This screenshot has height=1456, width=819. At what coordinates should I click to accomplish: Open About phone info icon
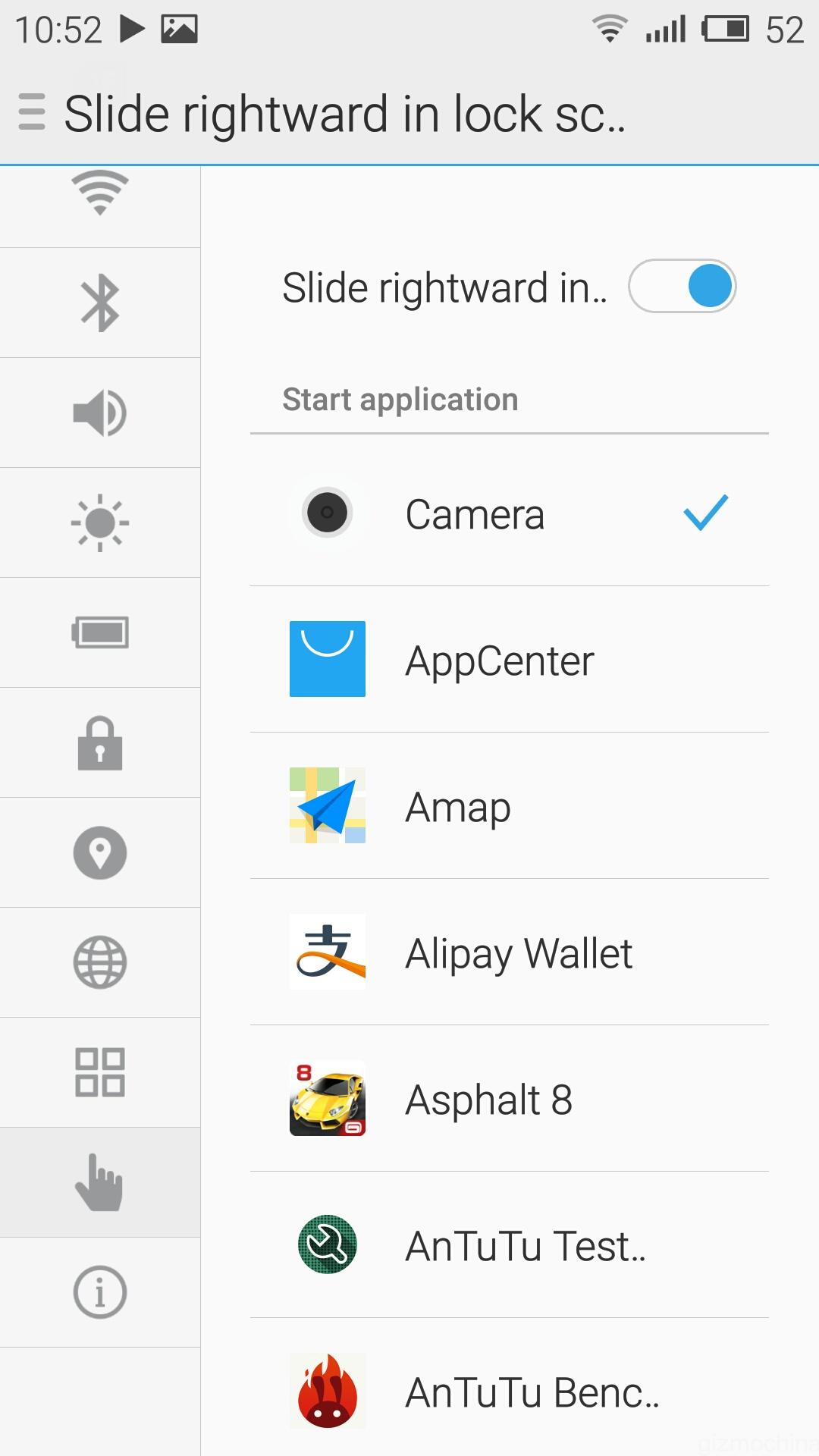pyautogui.click(x=100, y=1292)
